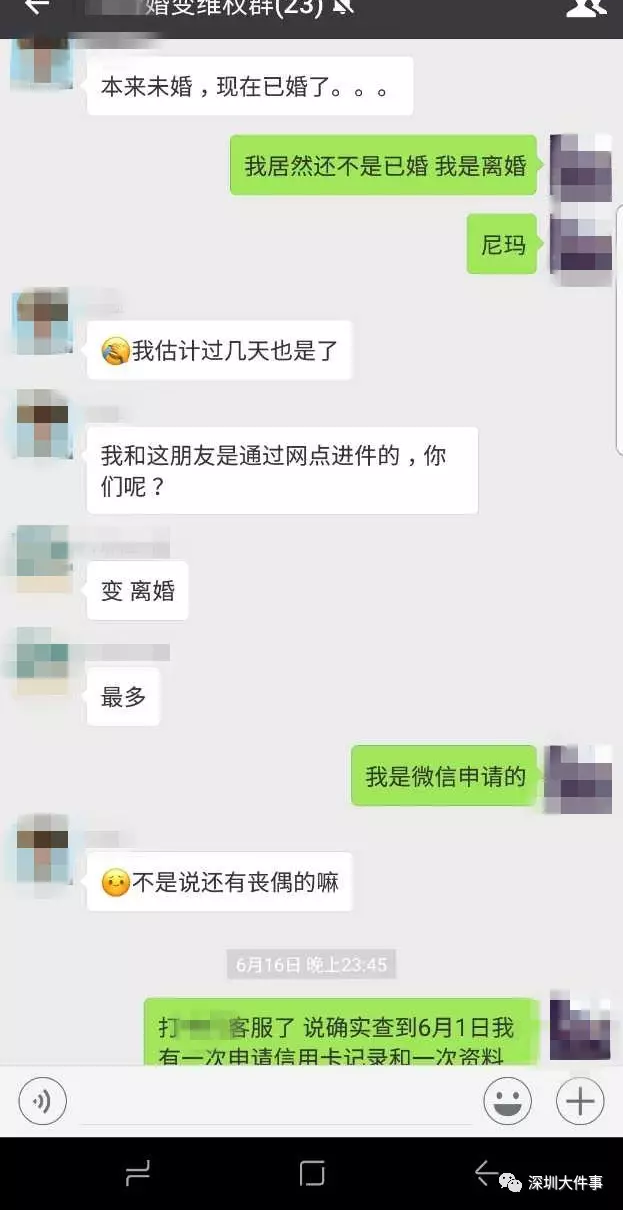Open own avatar beside 我是微信申请的
Screen dimensions: 623x1210
[580, 778]
